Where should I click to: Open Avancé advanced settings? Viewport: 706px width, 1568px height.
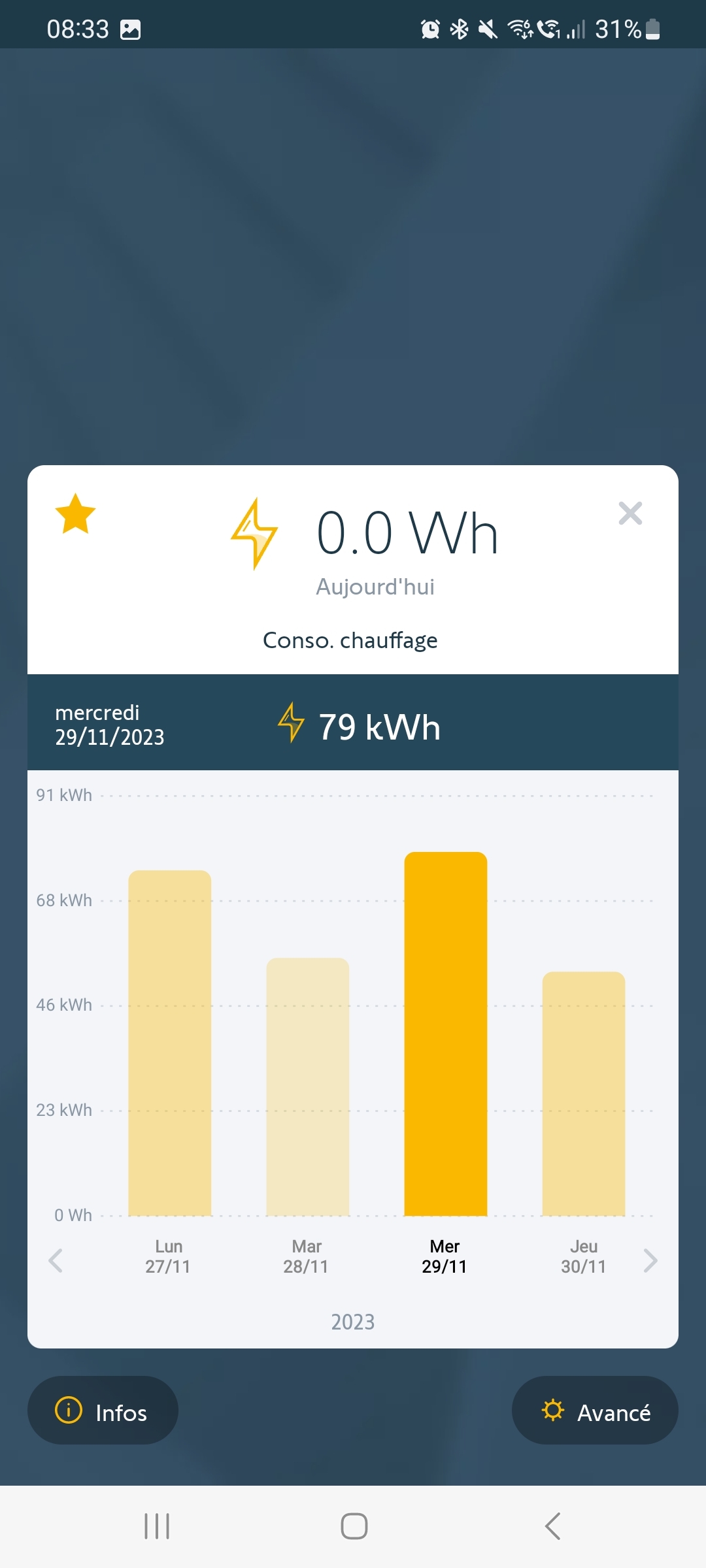[x=595, y=1411]
